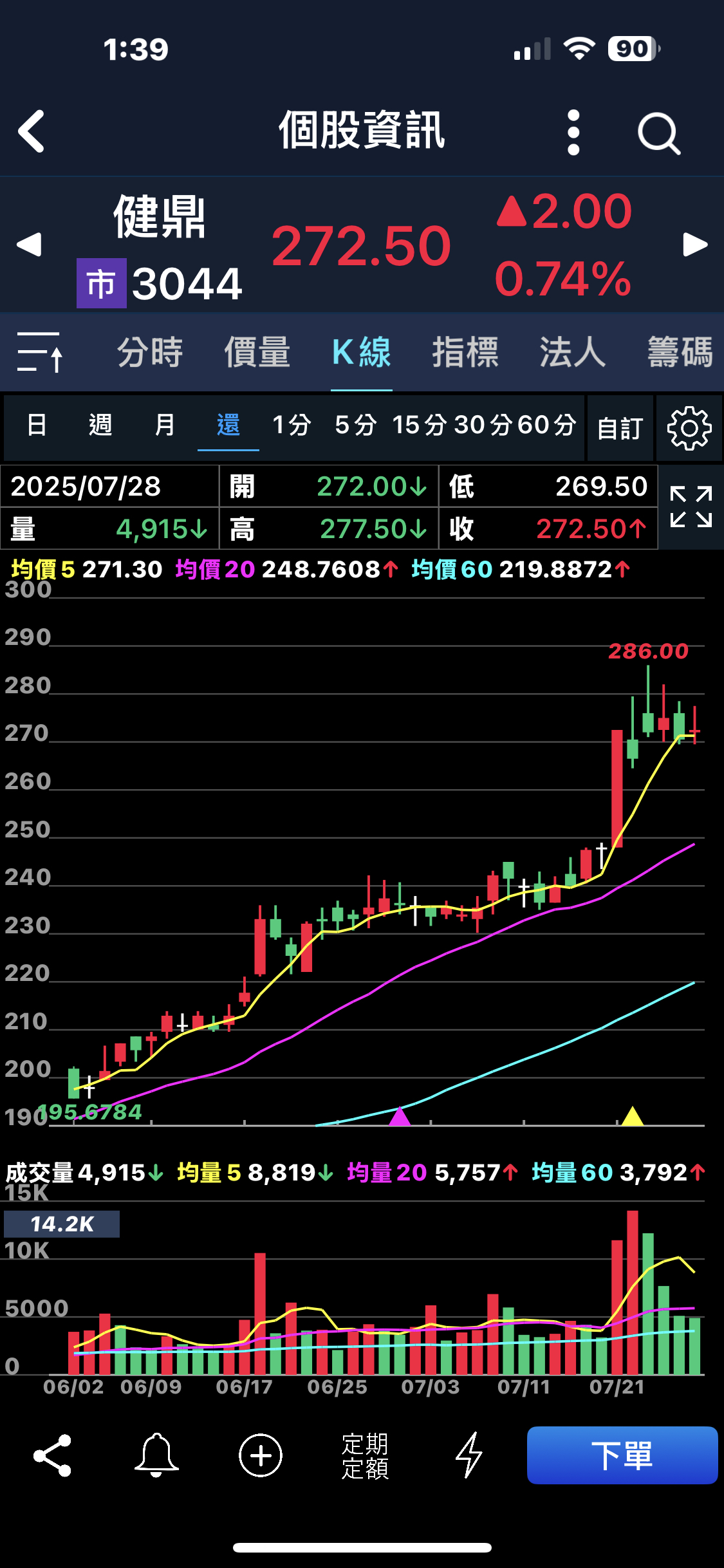724x1568 pixels.
Task: Set a price alert with the bell
Action: pos(156,1455)
